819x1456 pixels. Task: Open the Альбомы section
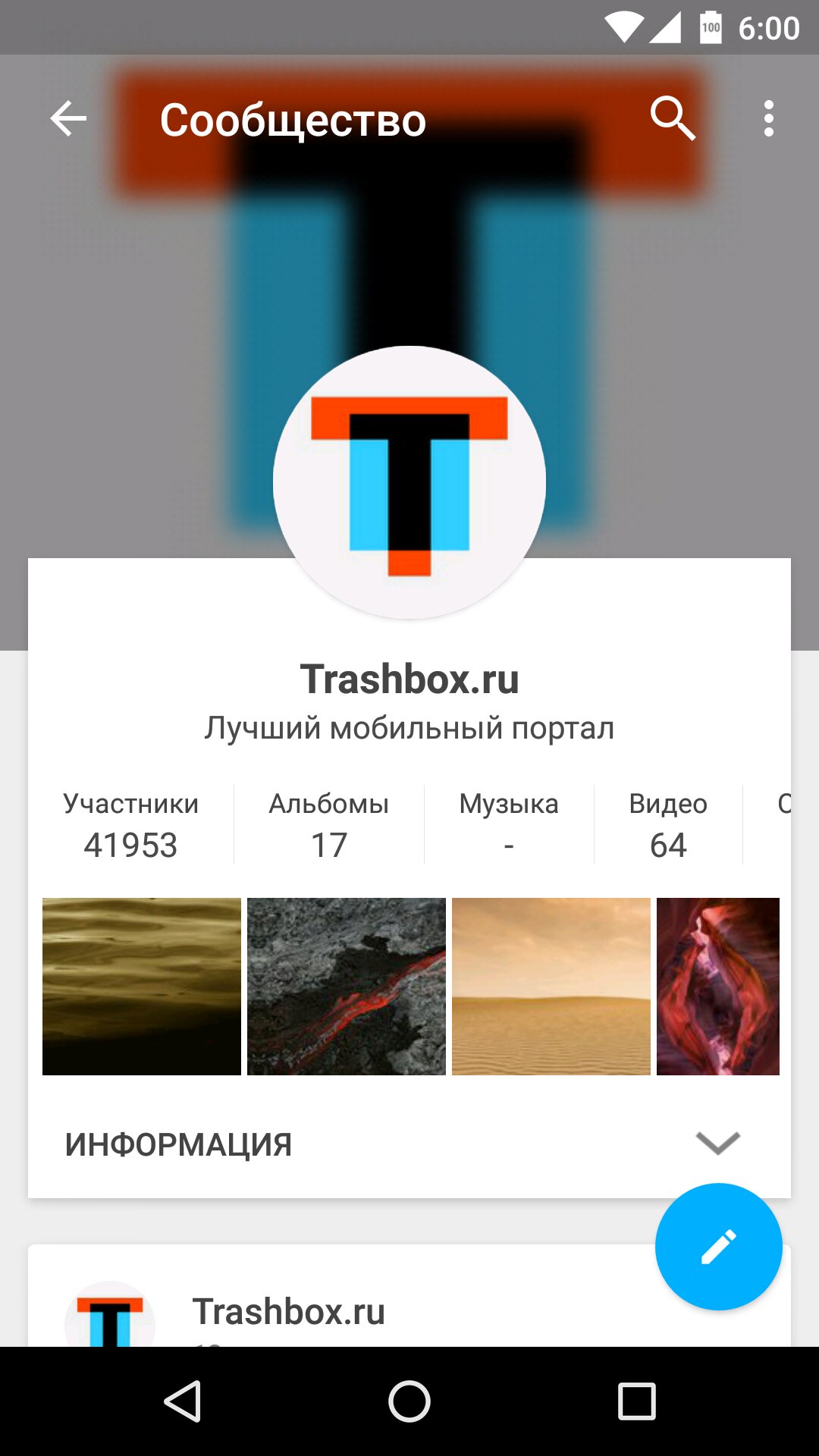point(329,825)
